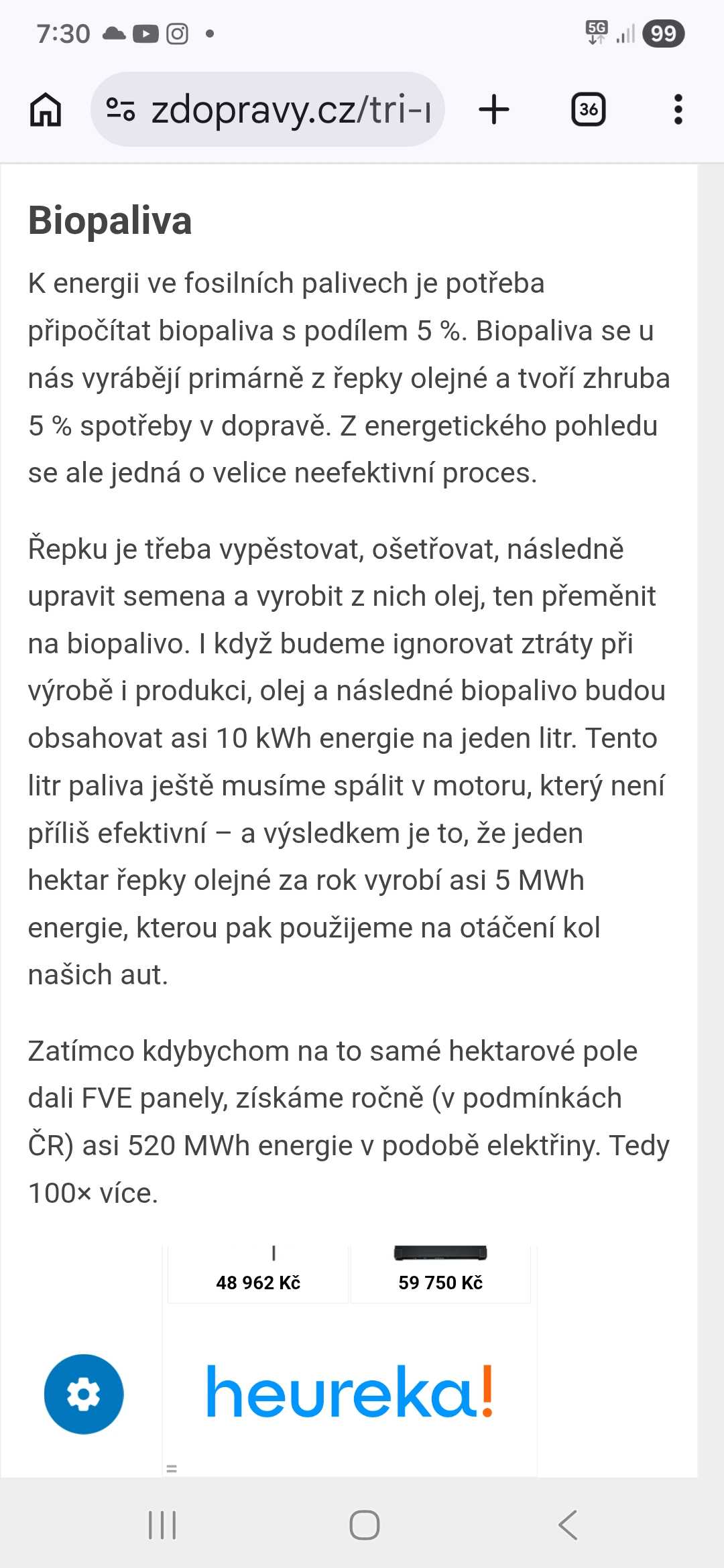
Task: Go to the browser home page
Action: click(x=46, y=109)
